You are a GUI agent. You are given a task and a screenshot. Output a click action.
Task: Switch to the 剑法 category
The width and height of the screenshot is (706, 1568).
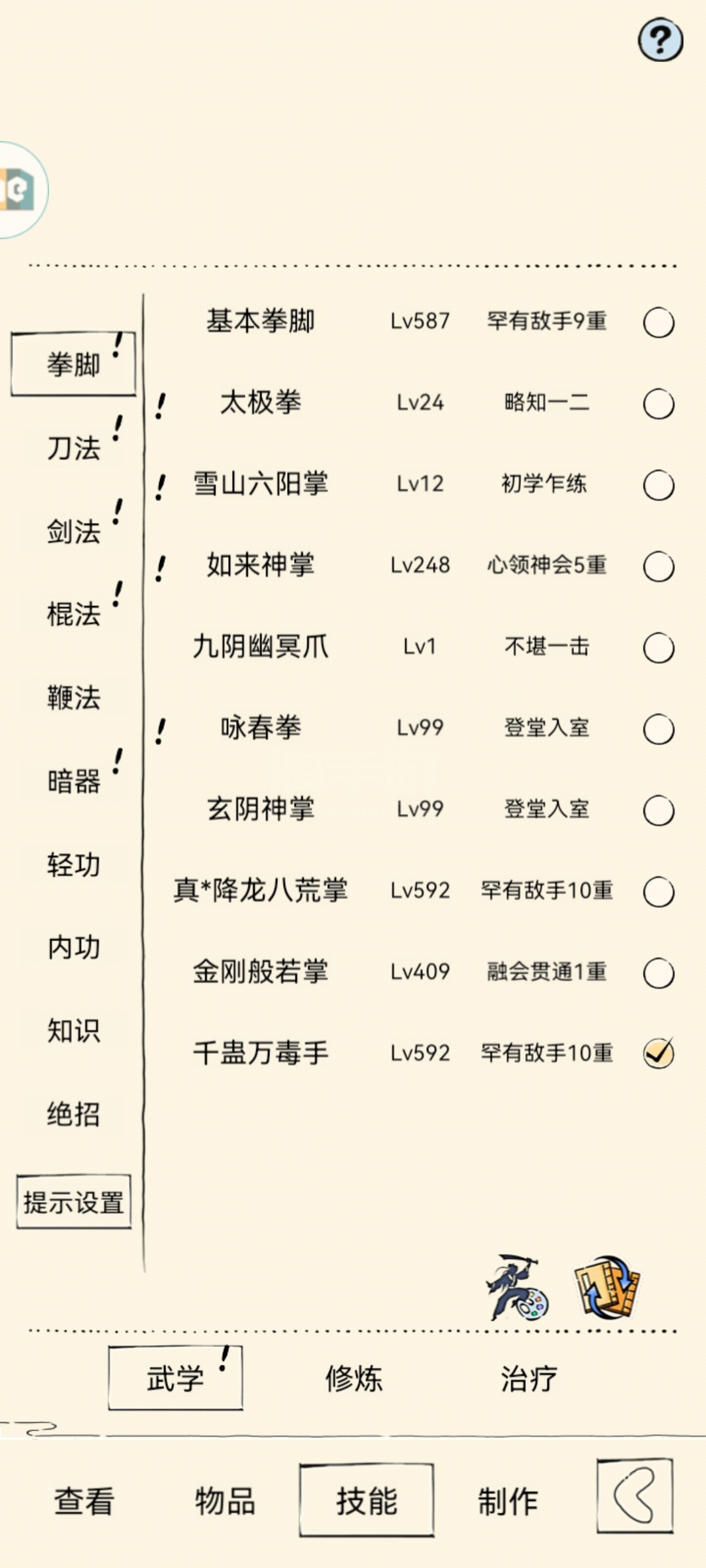(74, 531)
